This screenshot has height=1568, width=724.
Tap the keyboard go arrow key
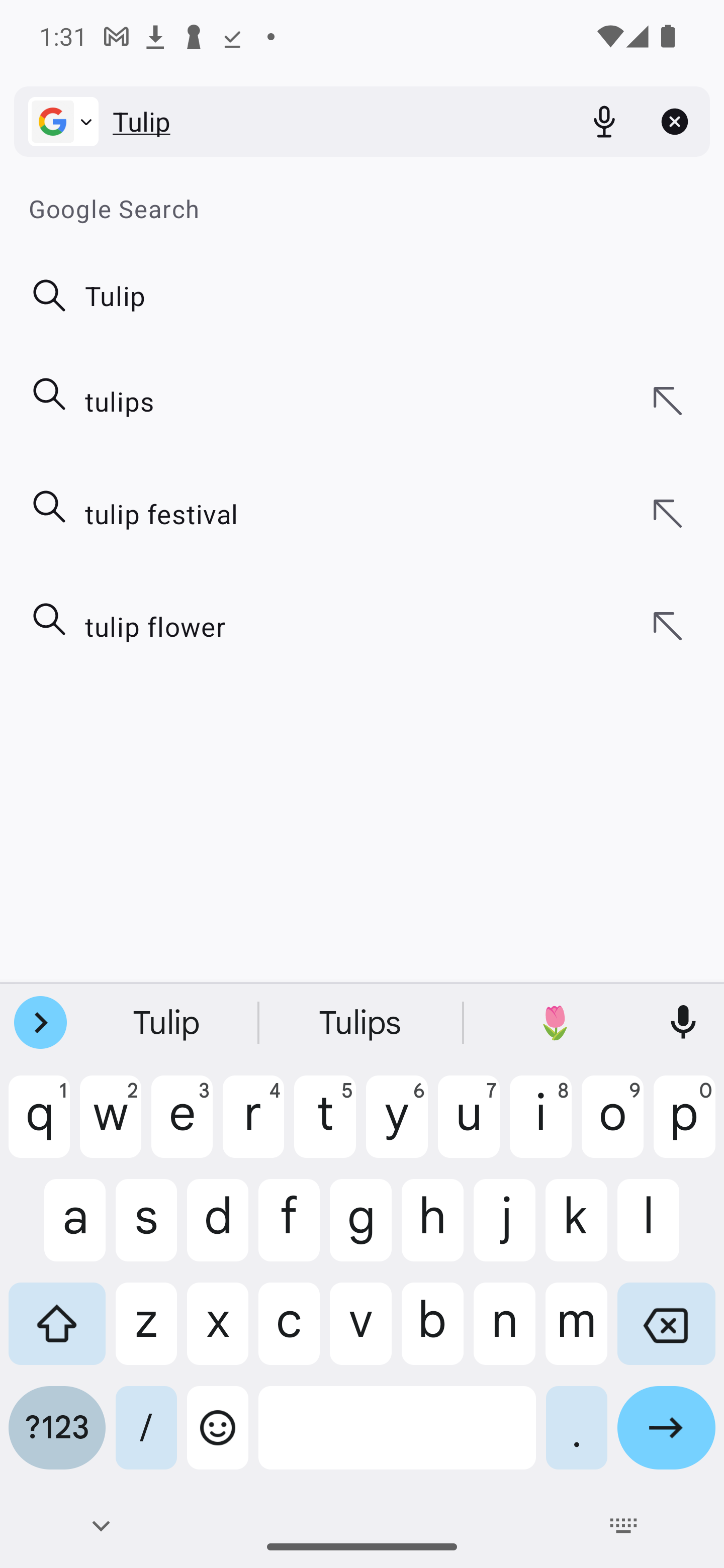(666, 1427)
